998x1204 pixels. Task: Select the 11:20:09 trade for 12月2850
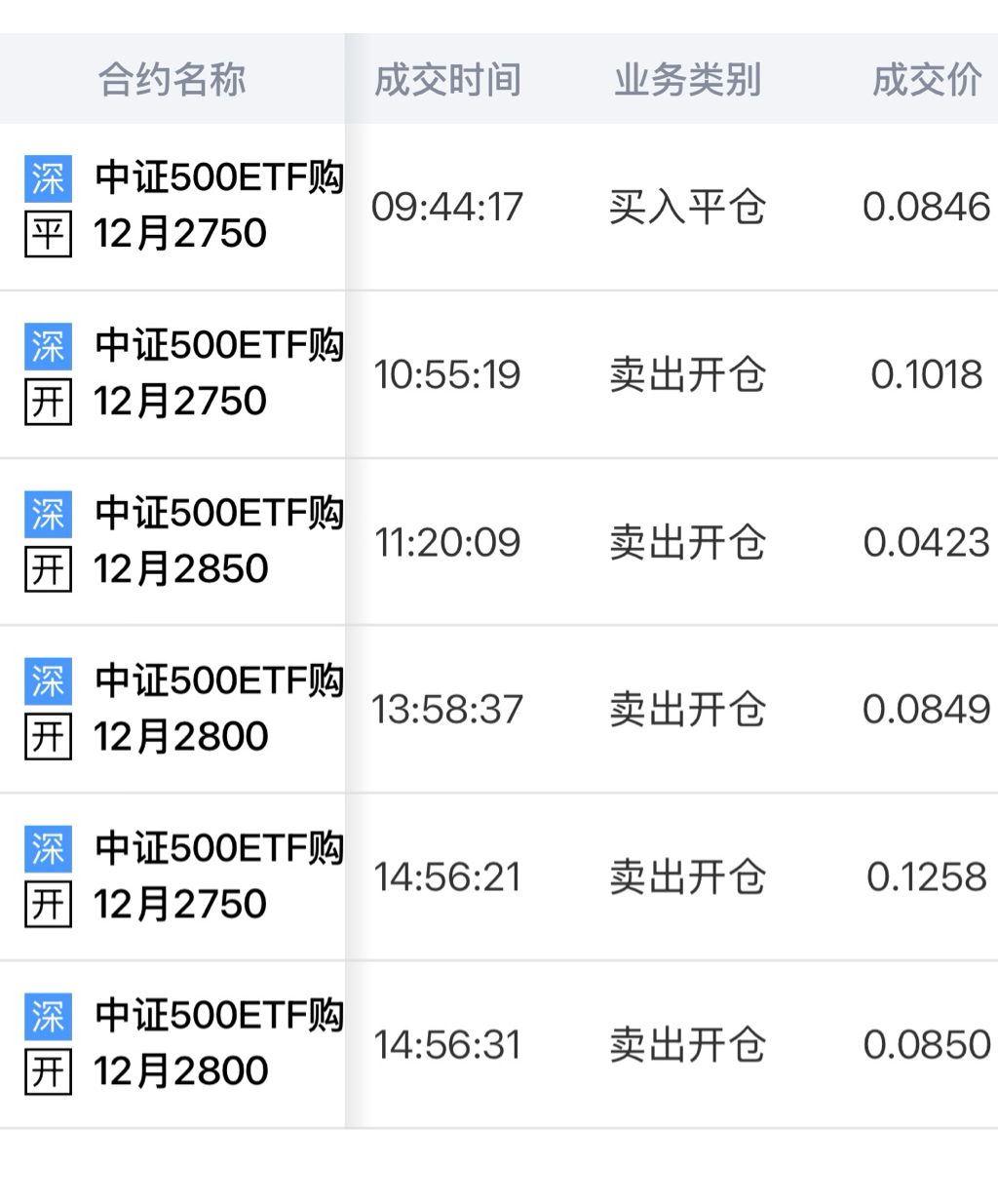click(499, 542)
